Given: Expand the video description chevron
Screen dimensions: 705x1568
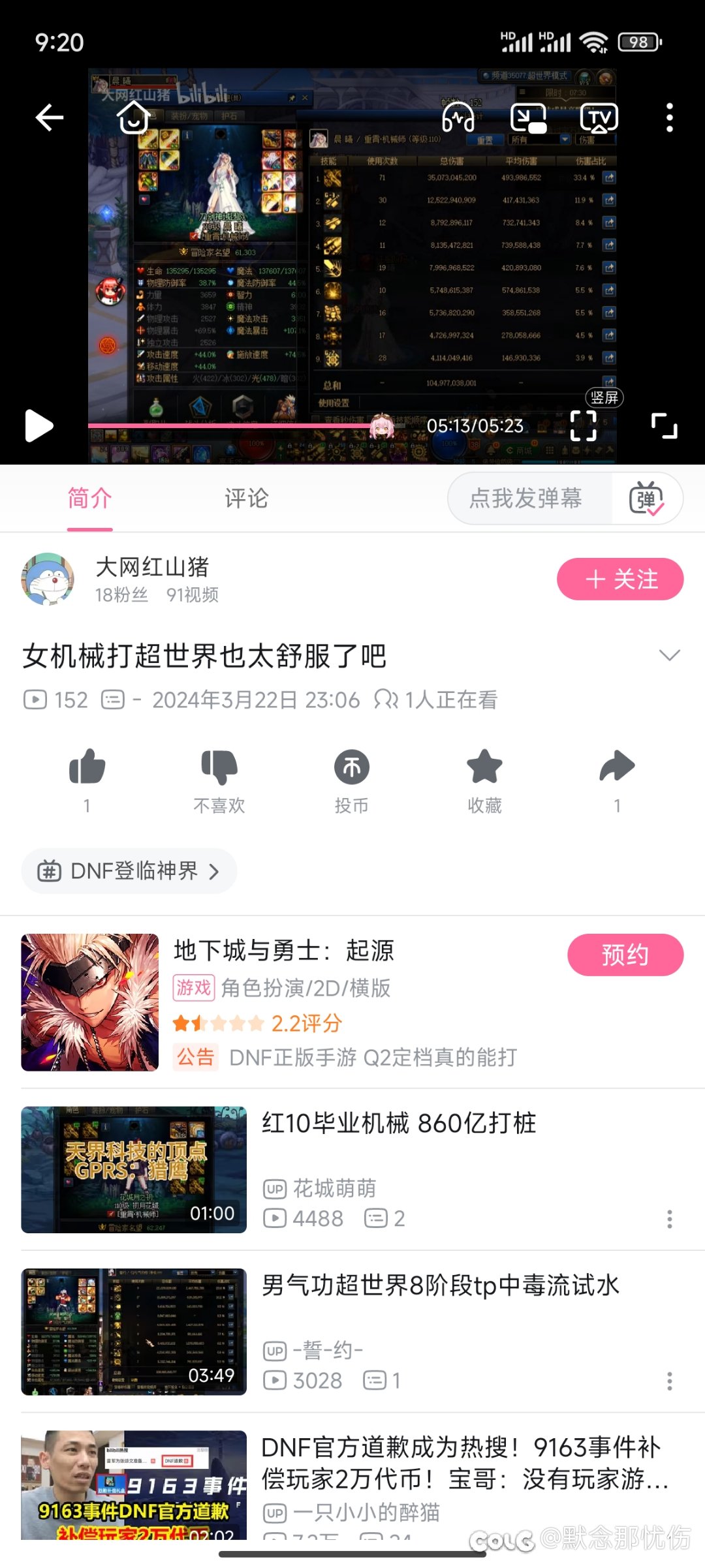Looking at the screenshot, I should pos(670,655).
